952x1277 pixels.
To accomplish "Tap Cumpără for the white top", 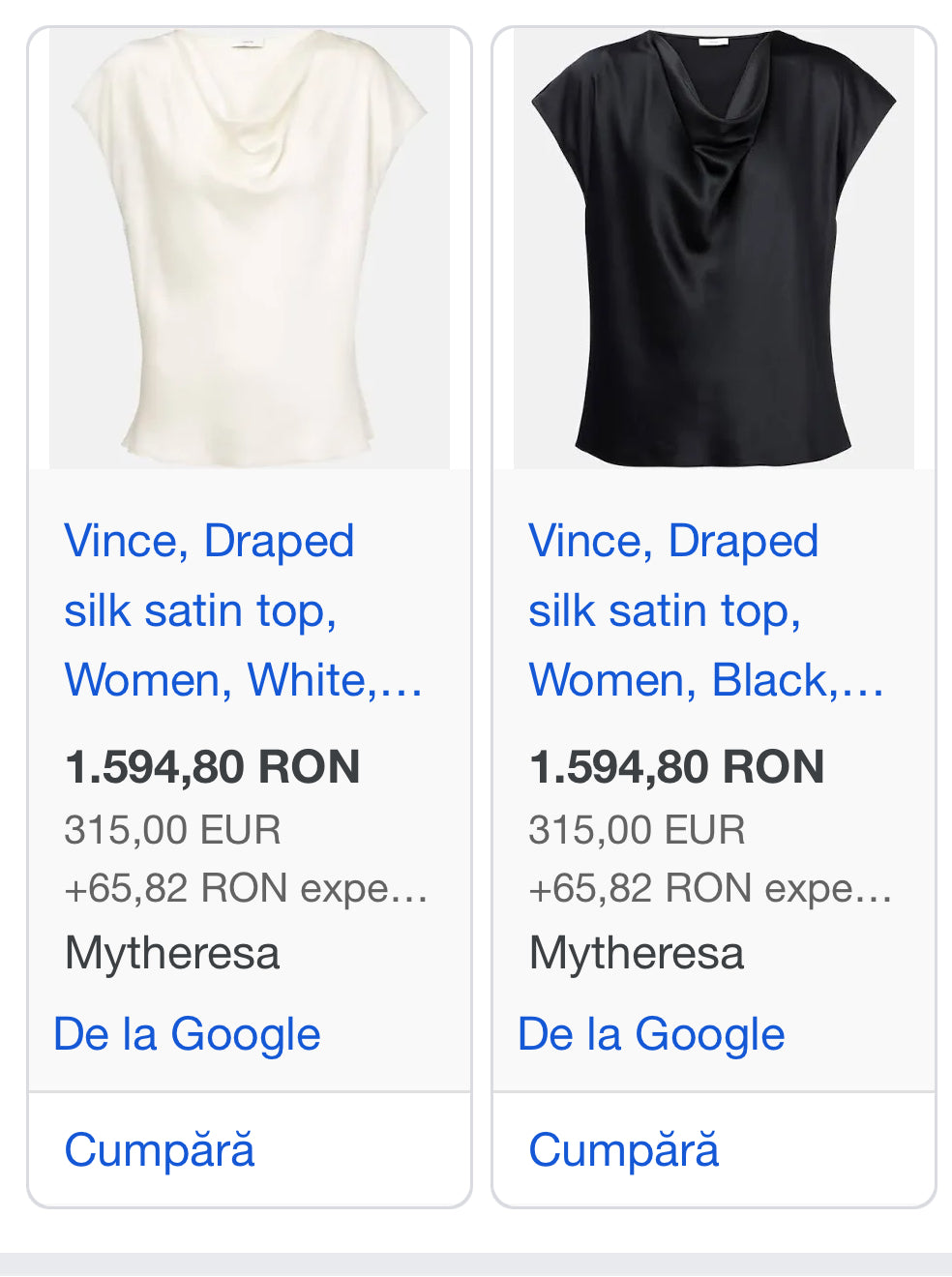I will click(160, 1150).
